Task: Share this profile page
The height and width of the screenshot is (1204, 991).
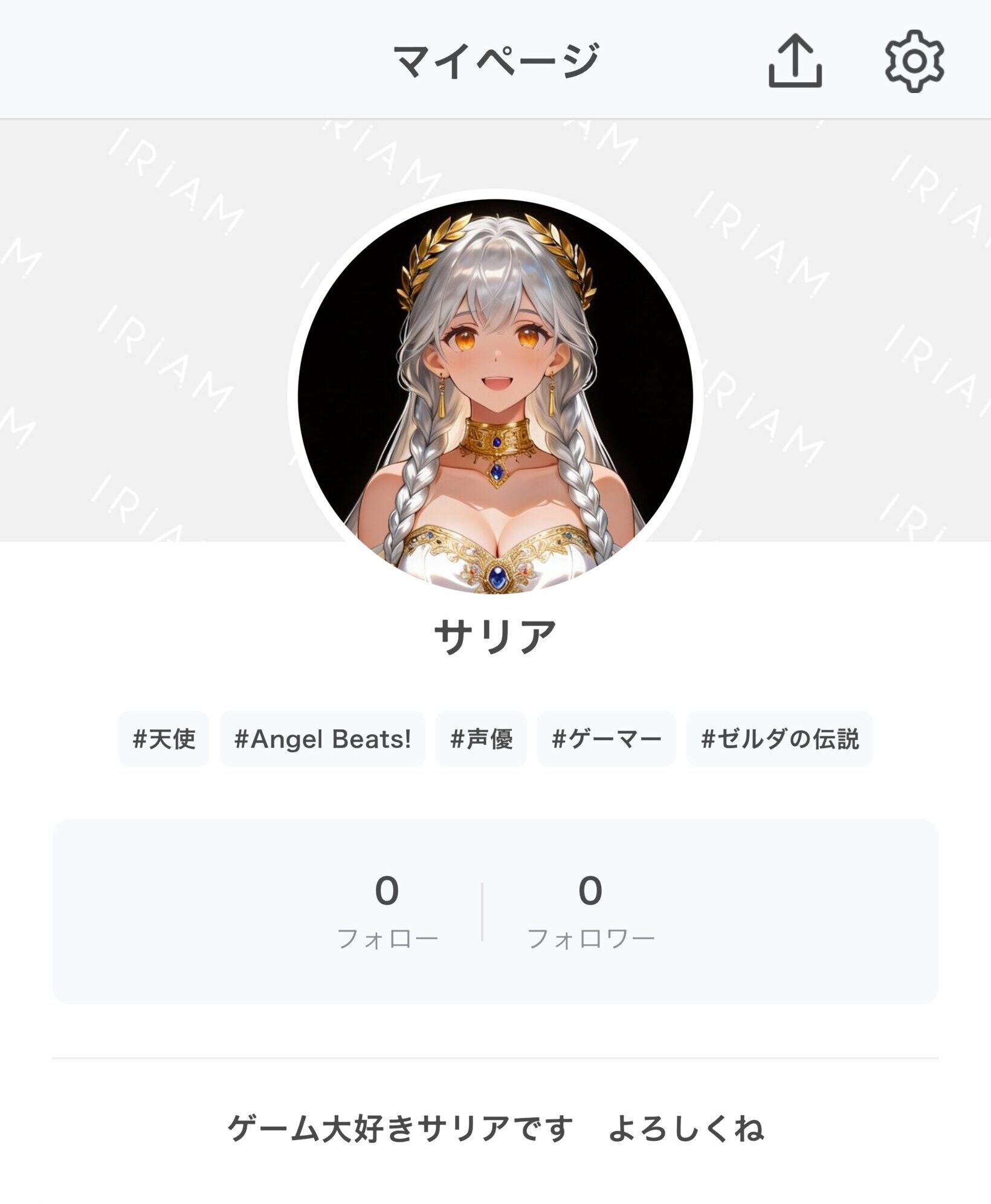Action: [x=795, y=61]
